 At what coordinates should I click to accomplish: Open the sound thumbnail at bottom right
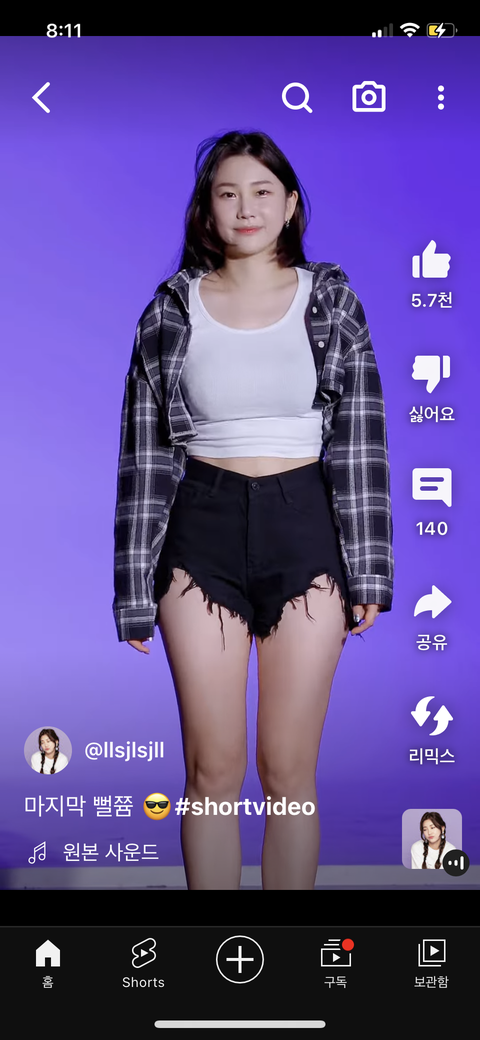(432, 839)
